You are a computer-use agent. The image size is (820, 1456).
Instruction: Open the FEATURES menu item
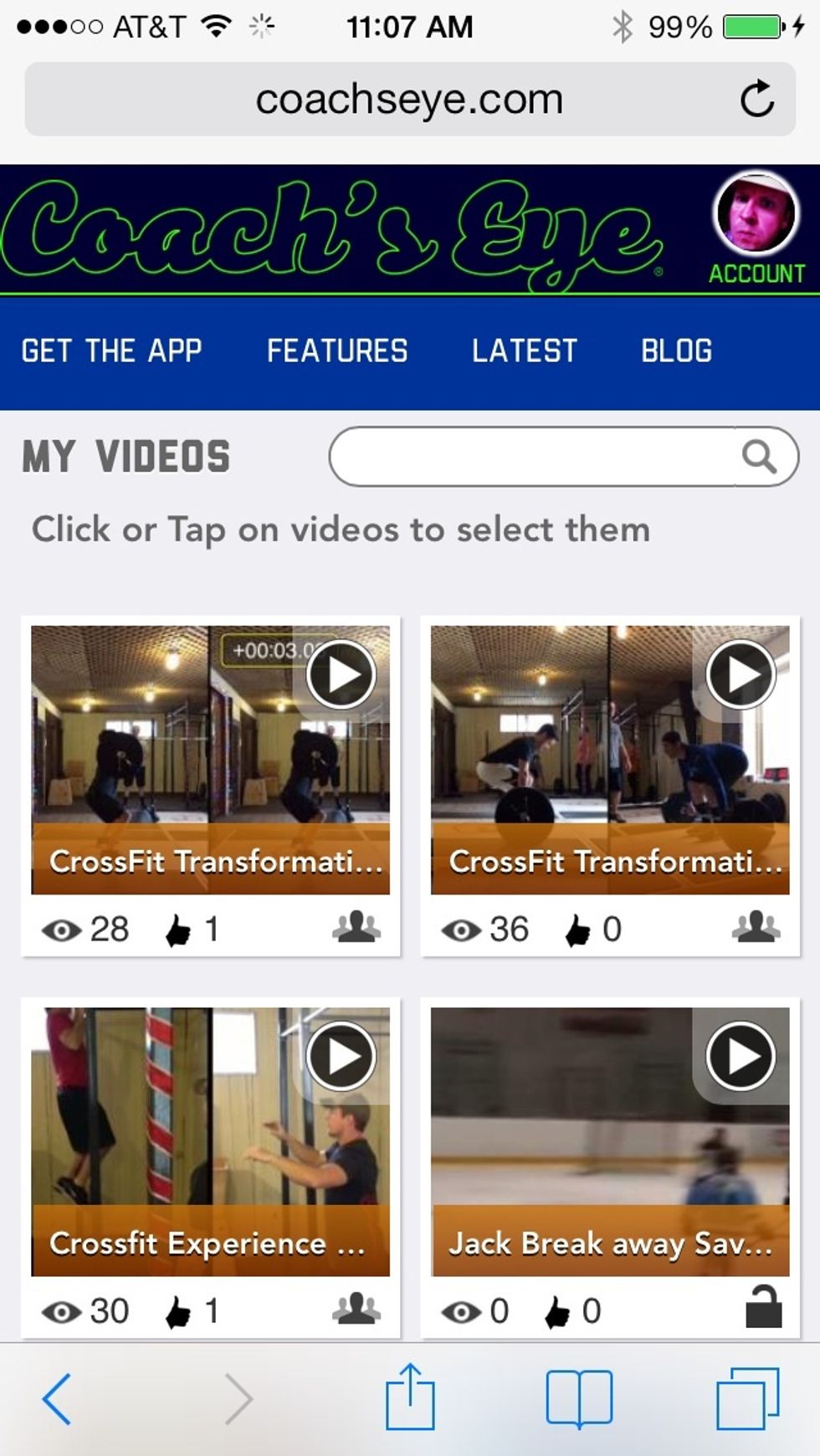coord(337,351)
